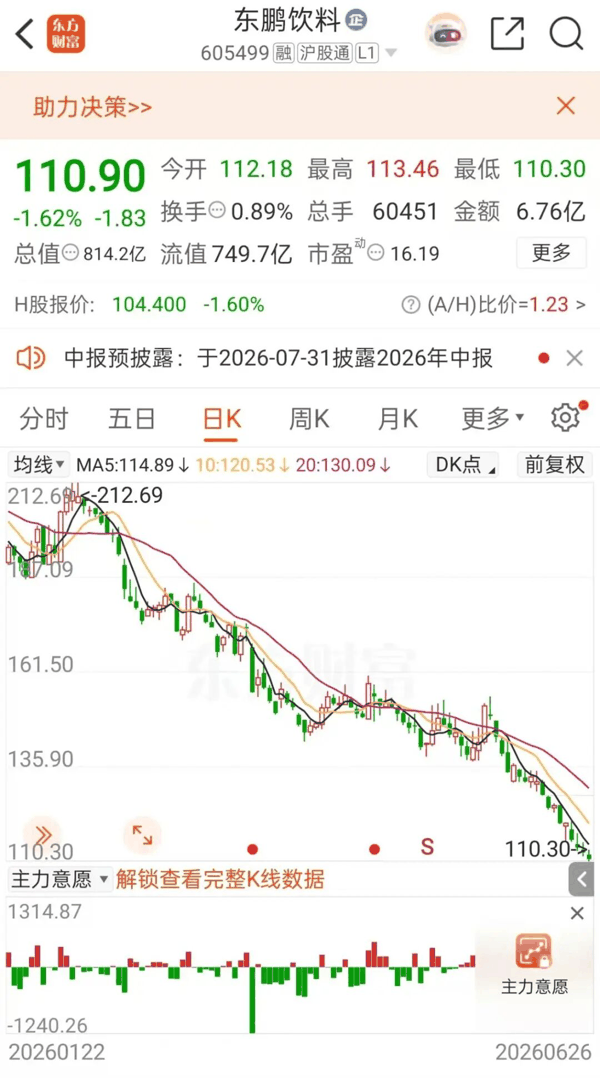Select the 月K chart tab
The image size is (600, 1078).
tap(398, 419)
